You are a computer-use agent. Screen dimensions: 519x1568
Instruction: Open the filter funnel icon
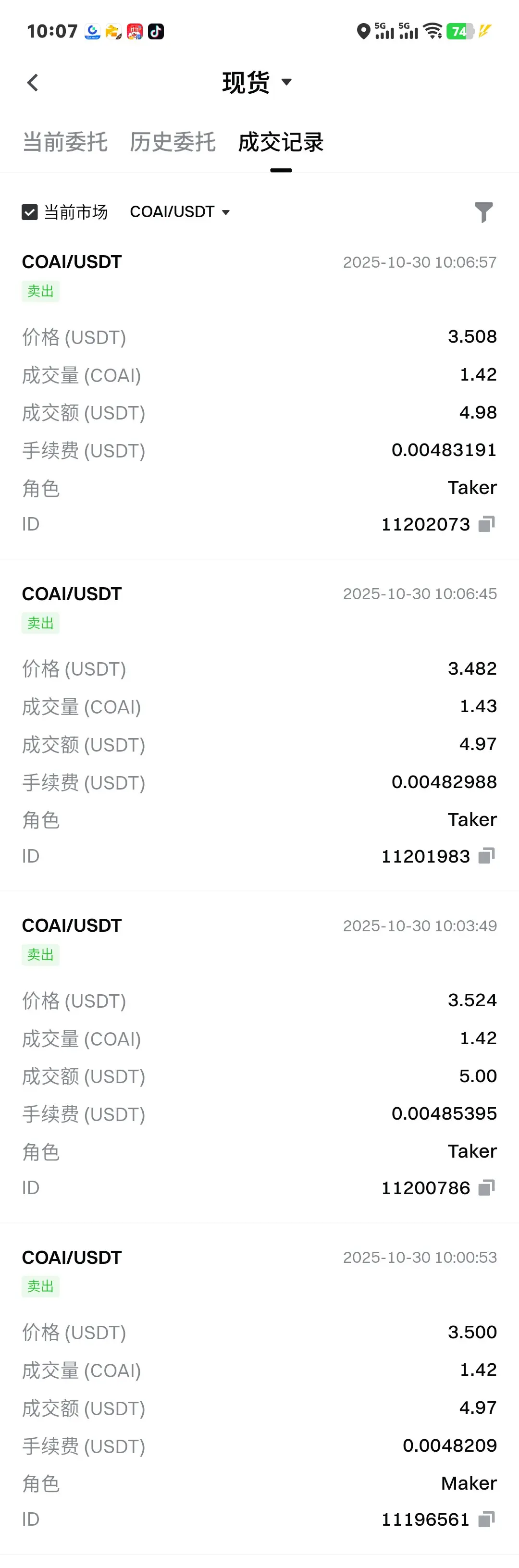click(x=484, y=212)
